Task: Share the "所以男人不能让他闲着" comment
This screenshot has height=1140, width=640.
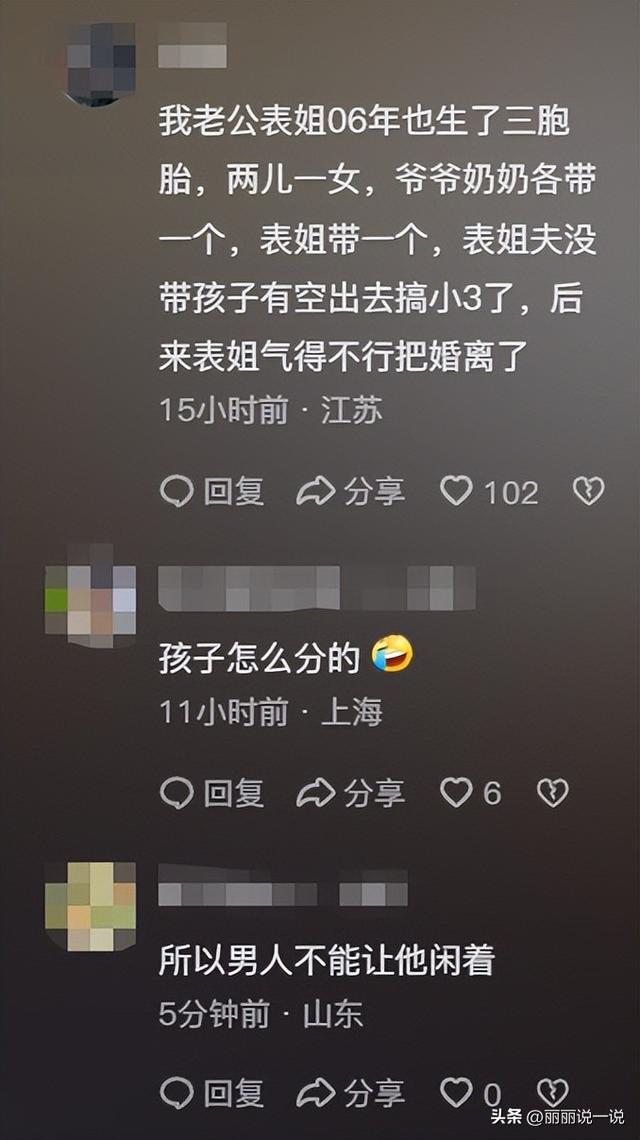Action: click(x=351, y=1093)
